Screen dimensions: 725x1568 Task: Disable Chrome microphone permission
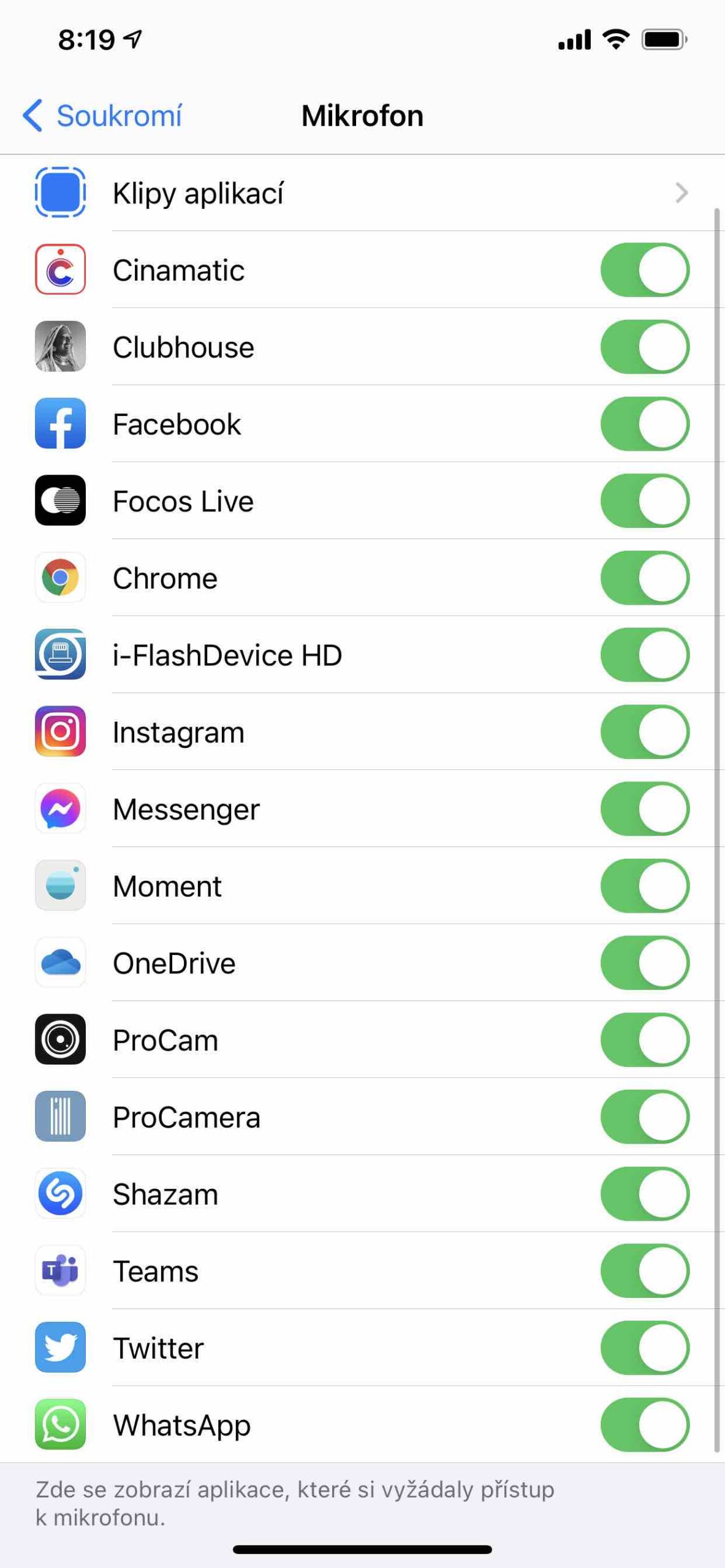[x=645, y=578]
